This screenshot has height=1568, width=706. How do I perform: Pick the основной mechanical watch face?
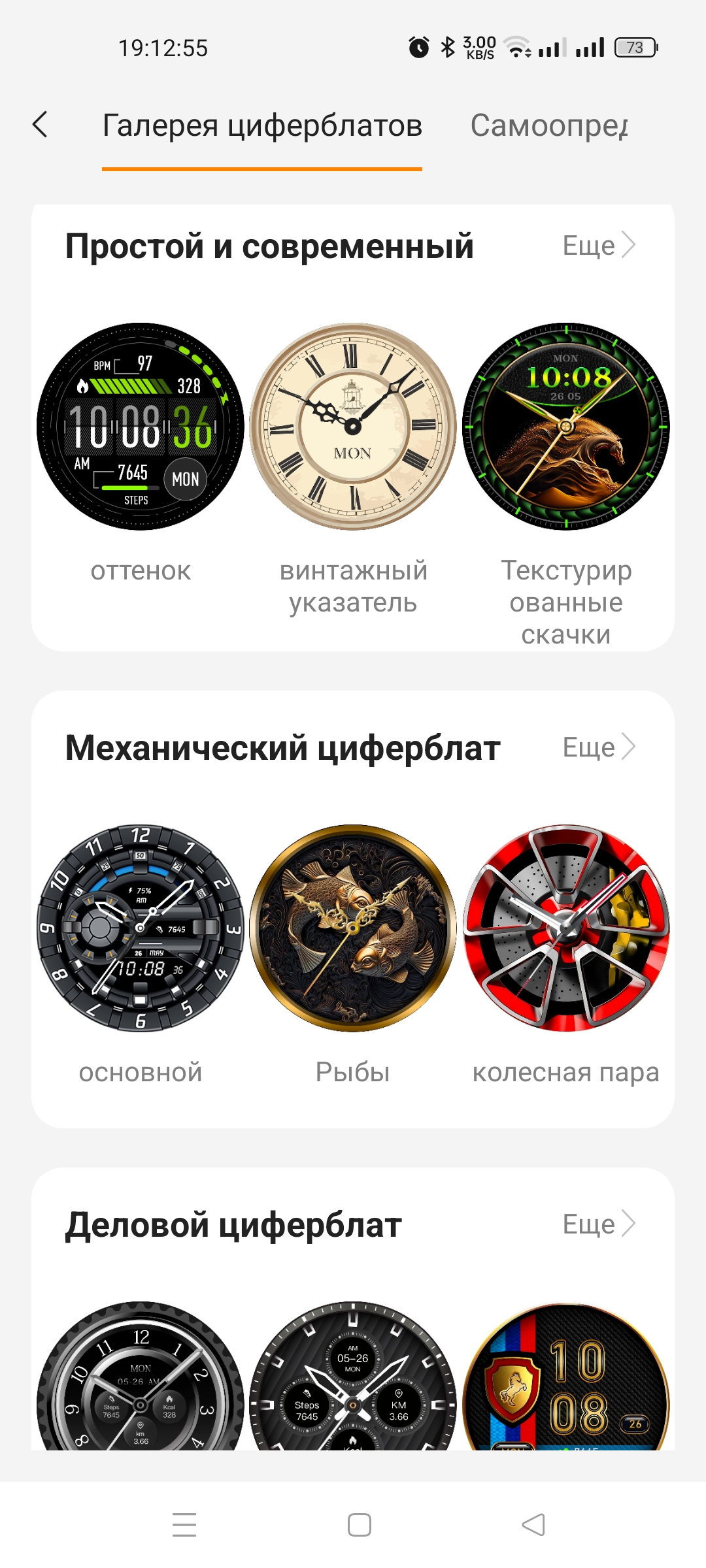[141, 928]
